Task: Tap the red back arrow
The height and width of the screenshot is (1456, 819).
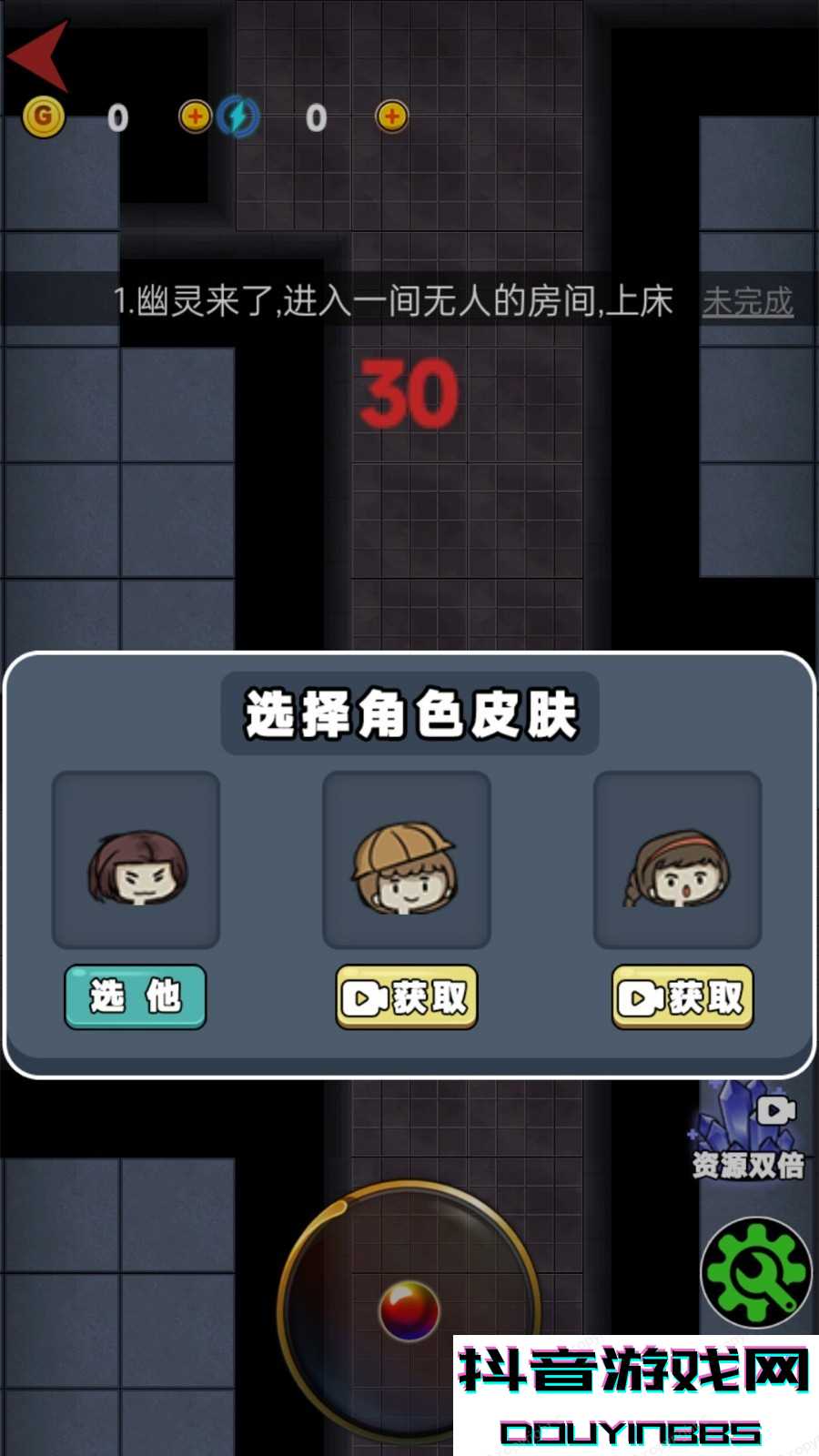Action: pyautogui.click(x=39, y=55)
